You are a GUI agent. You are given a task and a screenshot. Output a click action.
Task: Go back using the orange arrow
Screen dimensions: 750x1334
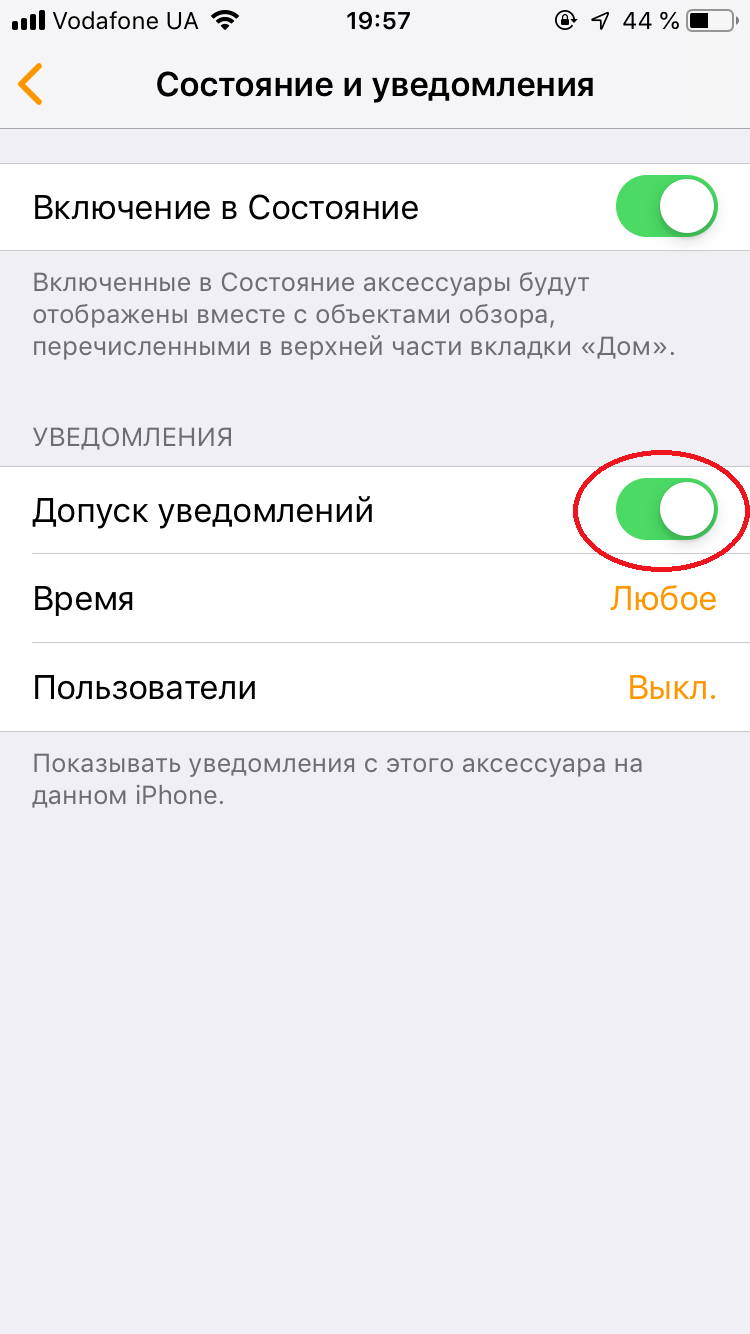31,85
